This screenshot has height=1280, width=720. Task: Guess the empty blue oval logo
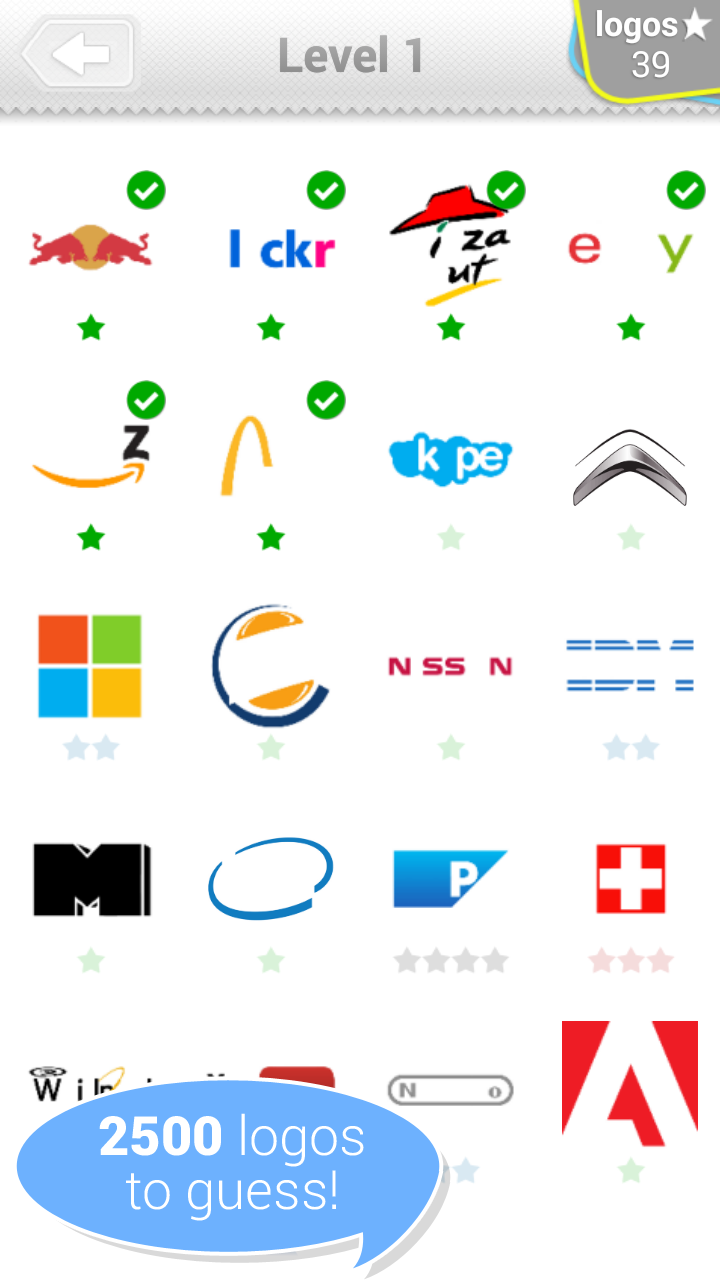click(x=270, y=878)
